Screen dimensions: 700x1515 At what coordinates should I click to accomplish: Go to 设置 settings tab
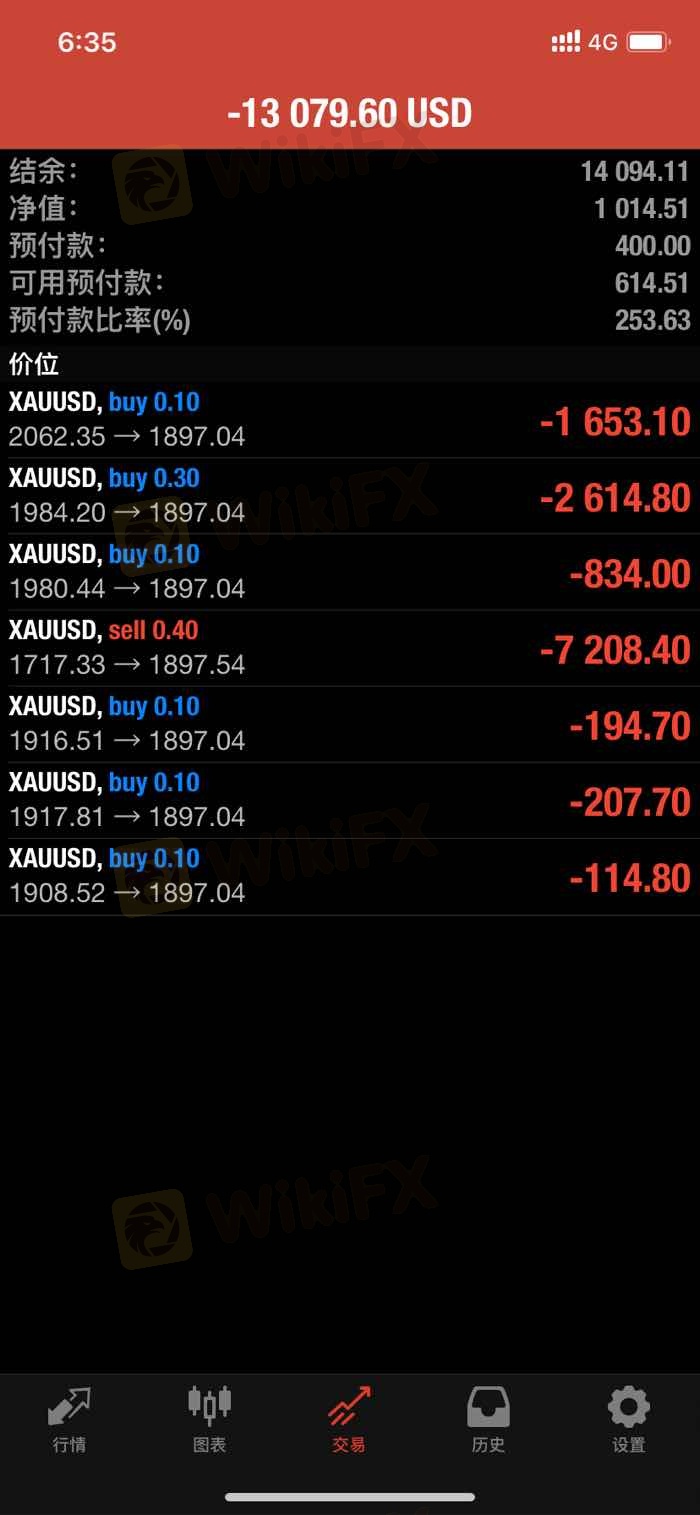pos(629,1420)
